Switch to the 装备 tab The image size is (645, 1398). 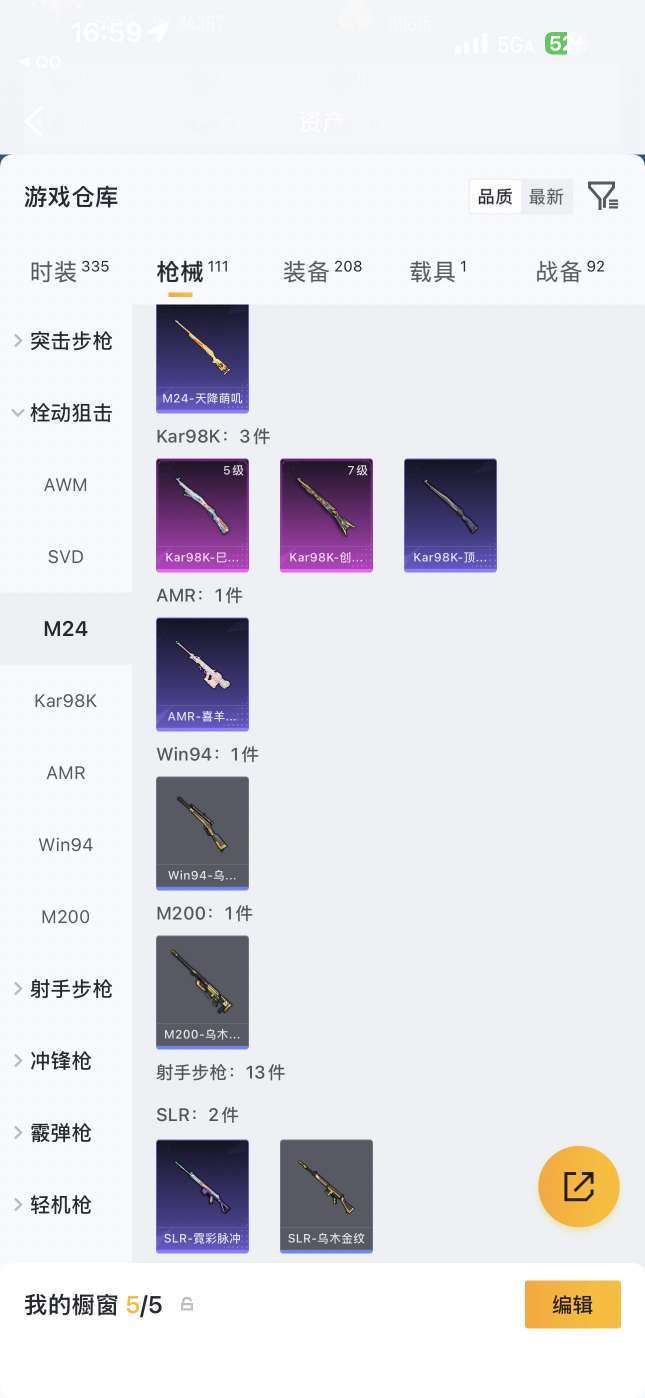click(x=322, y=271)
